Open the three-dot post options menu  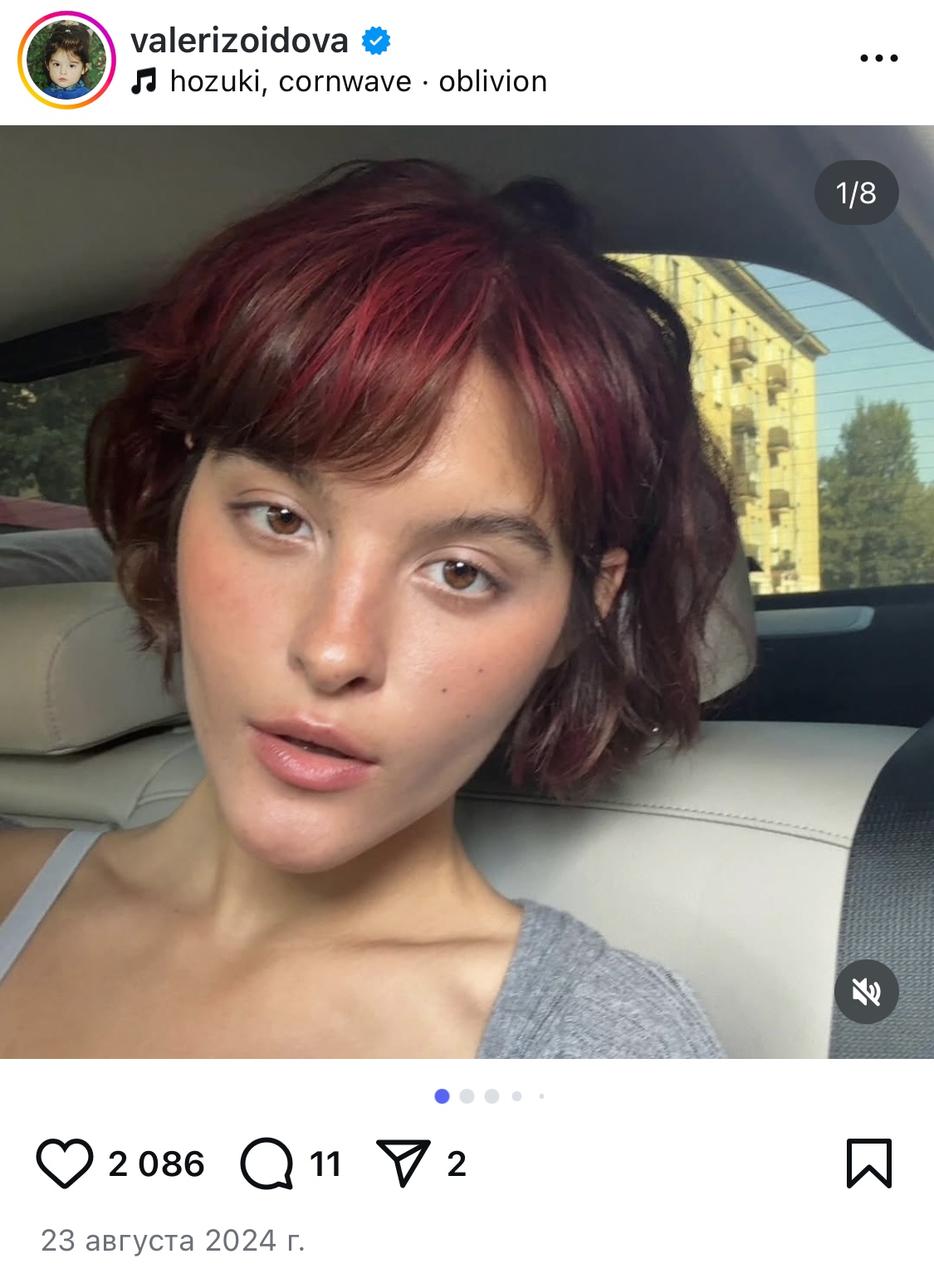click(x=878, y=58)
